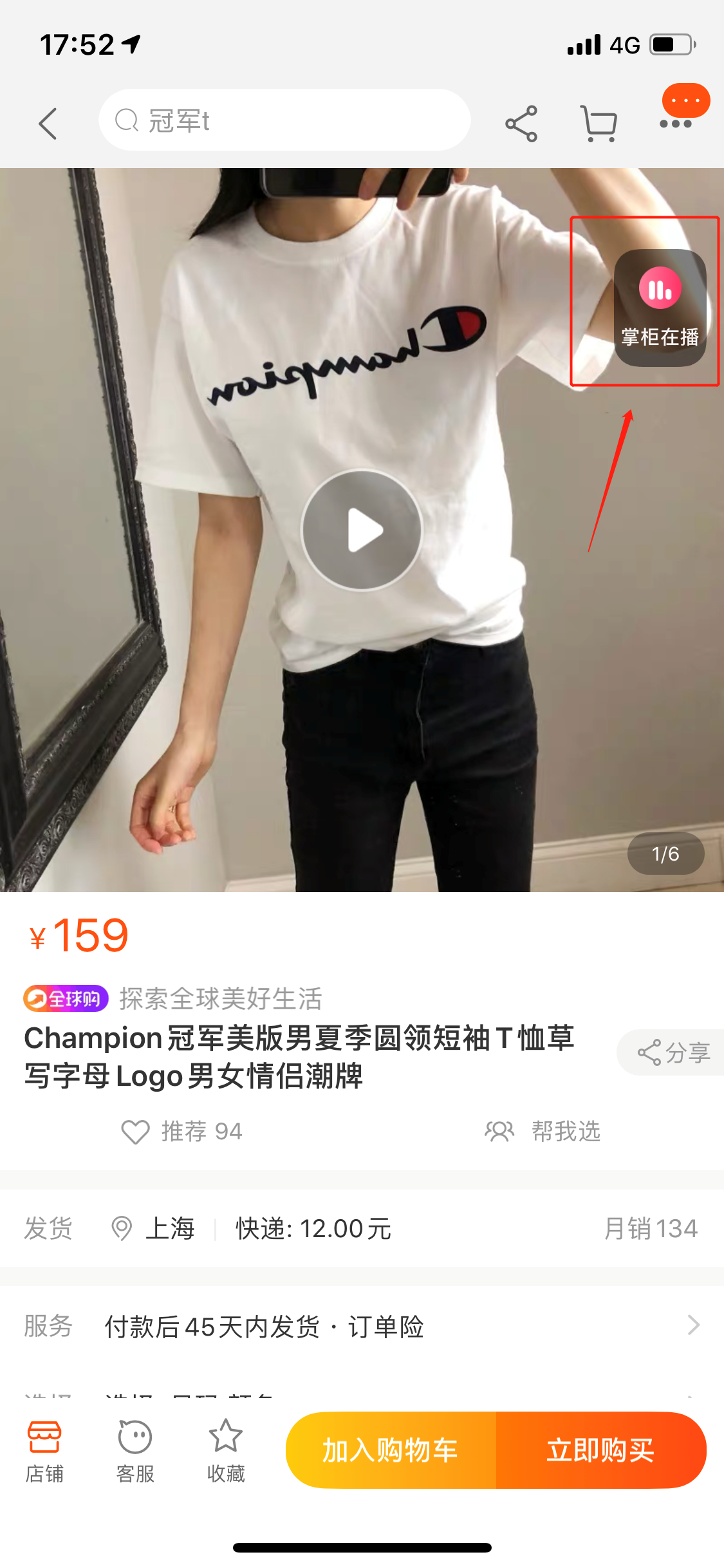
Task: Tap the search box showing 冠军t
Action: click(x=284, y=120)
